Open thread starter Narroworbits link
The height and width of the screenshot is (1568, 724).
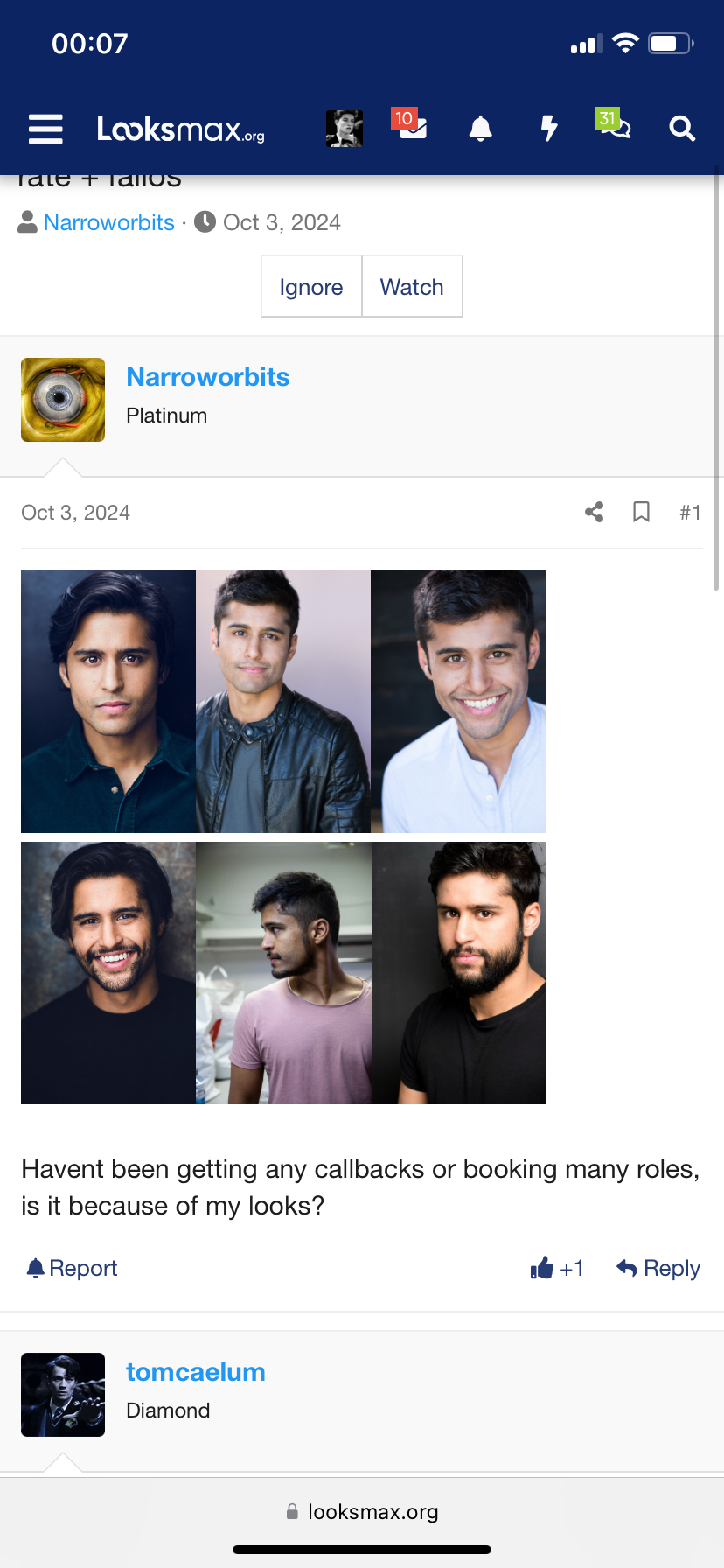click(x=109, y=222)
